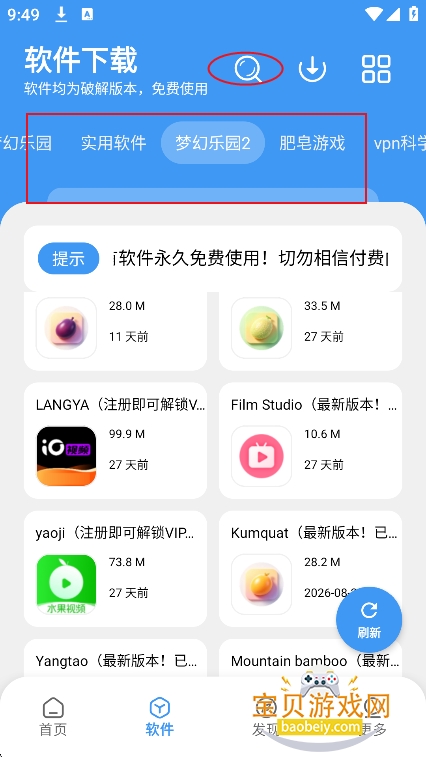Viewport: 426px width, 757px height.
Task: Switch to the 肥皂游戏 category tab
Action: click(312, 143)
